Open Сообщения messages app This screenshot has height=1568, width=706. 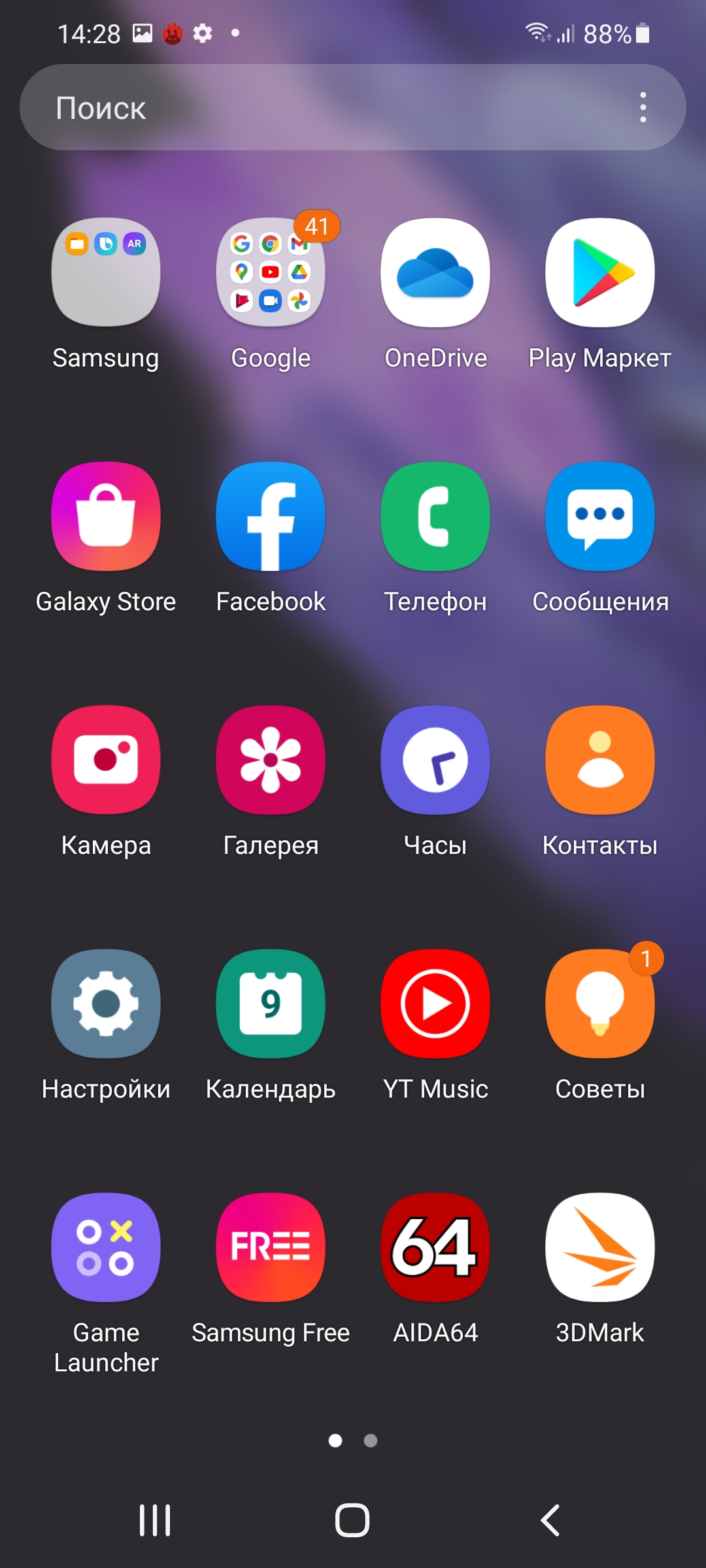click(600, 516)
